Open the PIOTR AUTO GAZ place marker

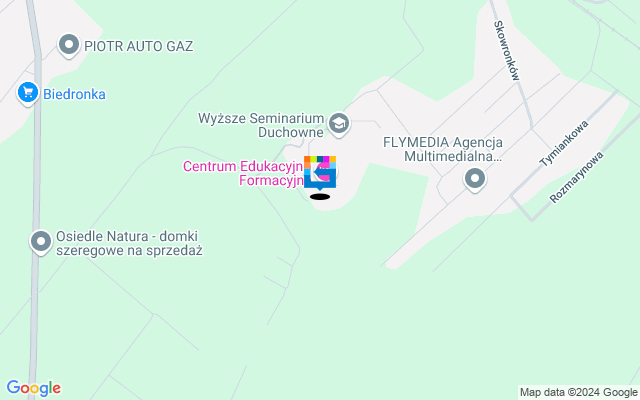[69, 45]
